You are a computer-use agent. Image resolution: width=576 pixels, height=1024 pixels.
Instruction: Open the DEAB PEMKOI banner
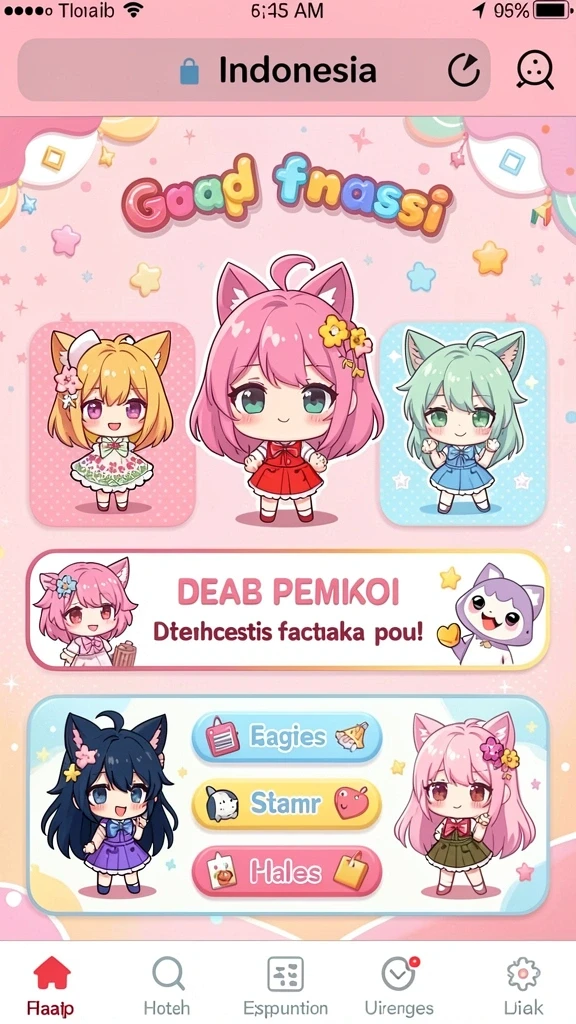[287, 610]
